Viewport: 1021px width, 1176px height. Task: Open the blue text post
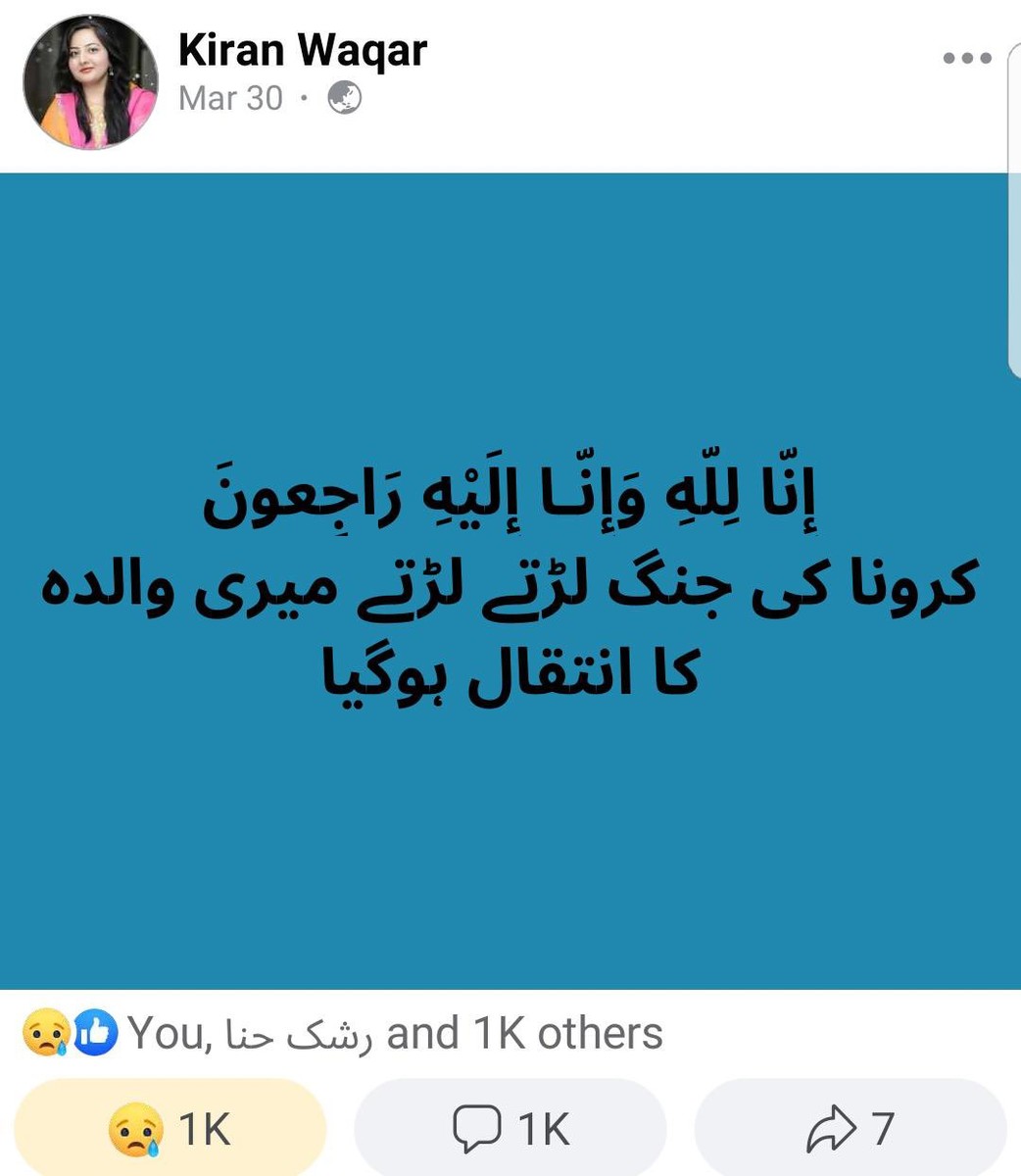(510, 580)
